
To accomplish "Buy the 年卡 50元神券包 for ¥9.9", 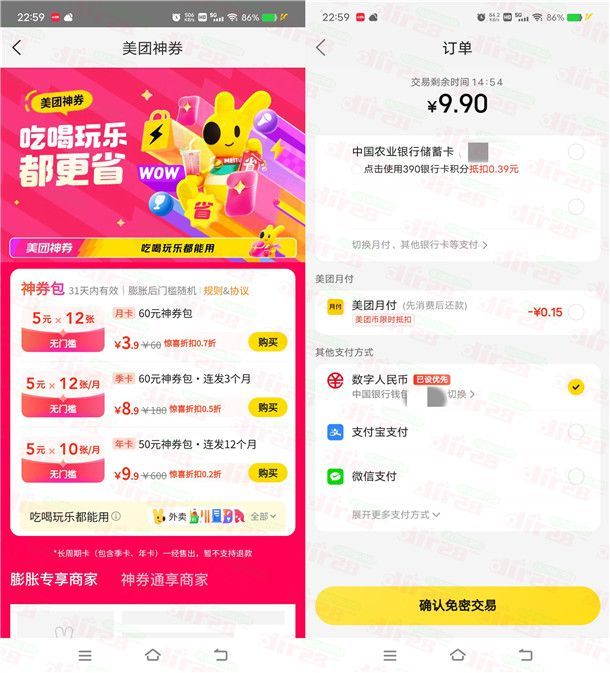I will (267, 472).
